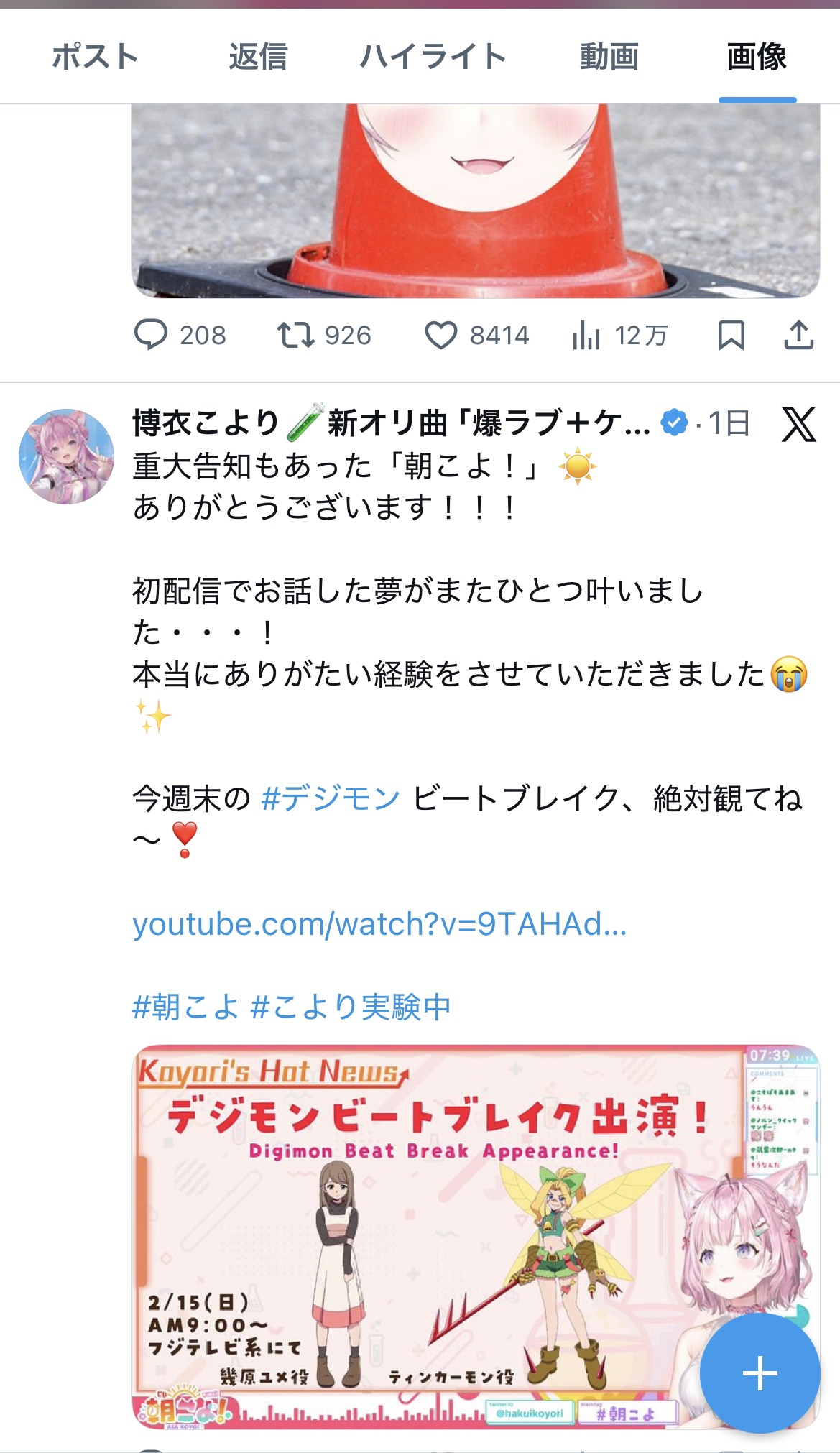Select the 画像 tab

coord(757,56)
